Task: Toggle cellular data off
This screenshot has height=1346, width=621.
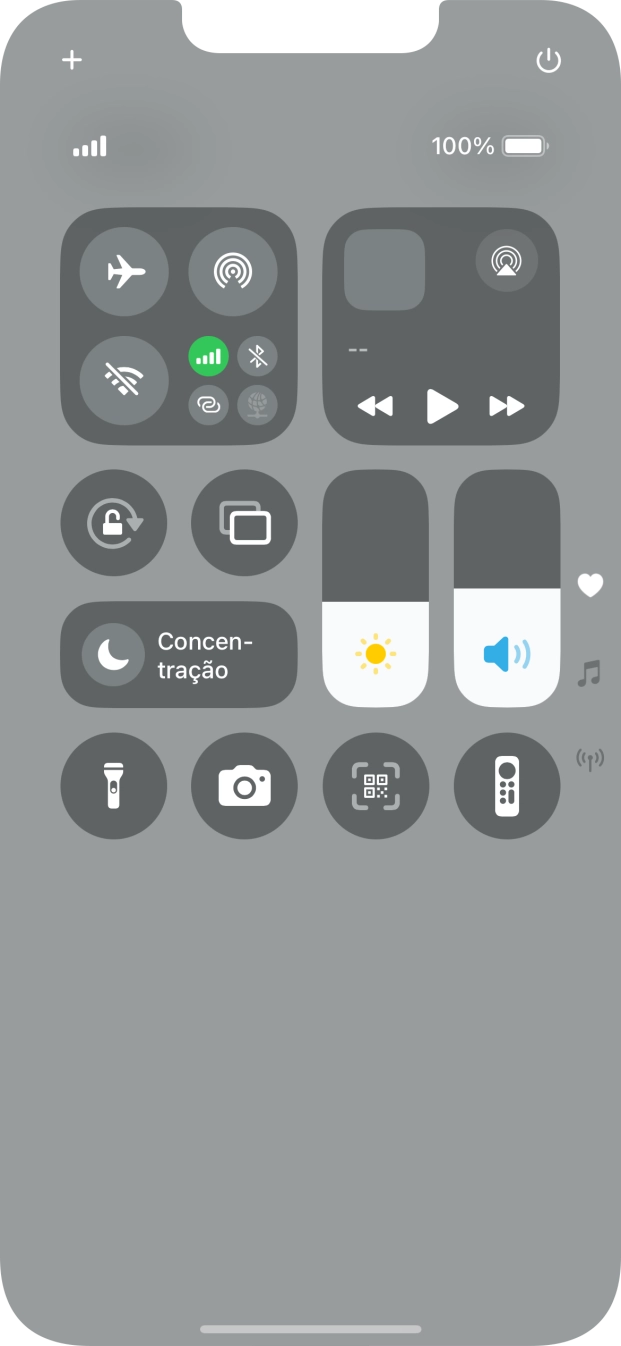Action: 208,356
